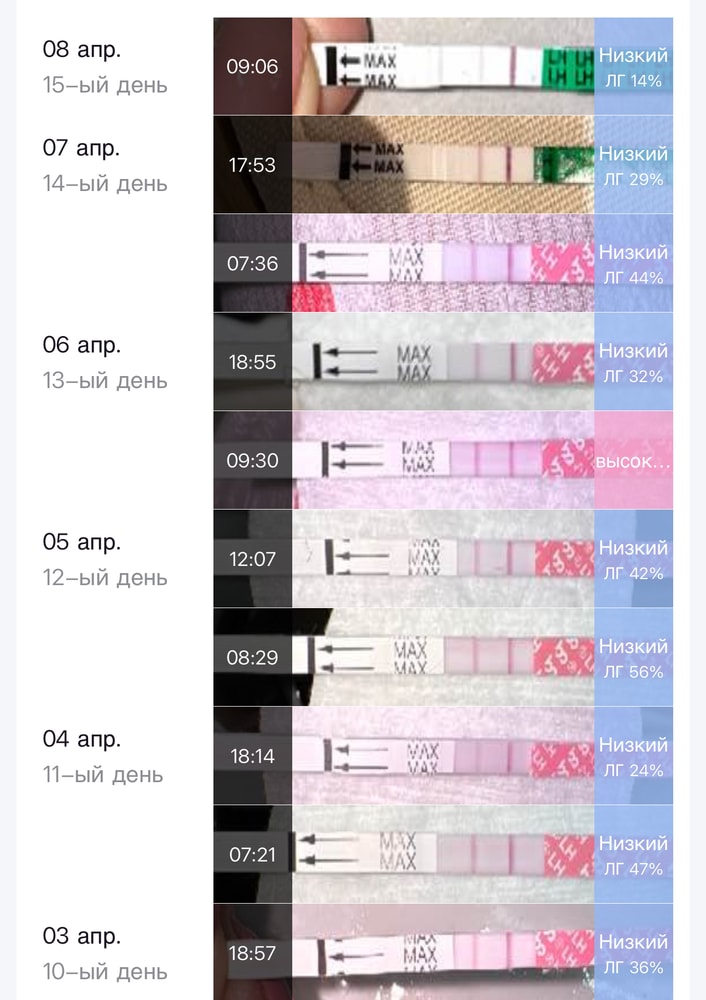Open the 18:55 test with ЛГ 32%

click(443, 361)
